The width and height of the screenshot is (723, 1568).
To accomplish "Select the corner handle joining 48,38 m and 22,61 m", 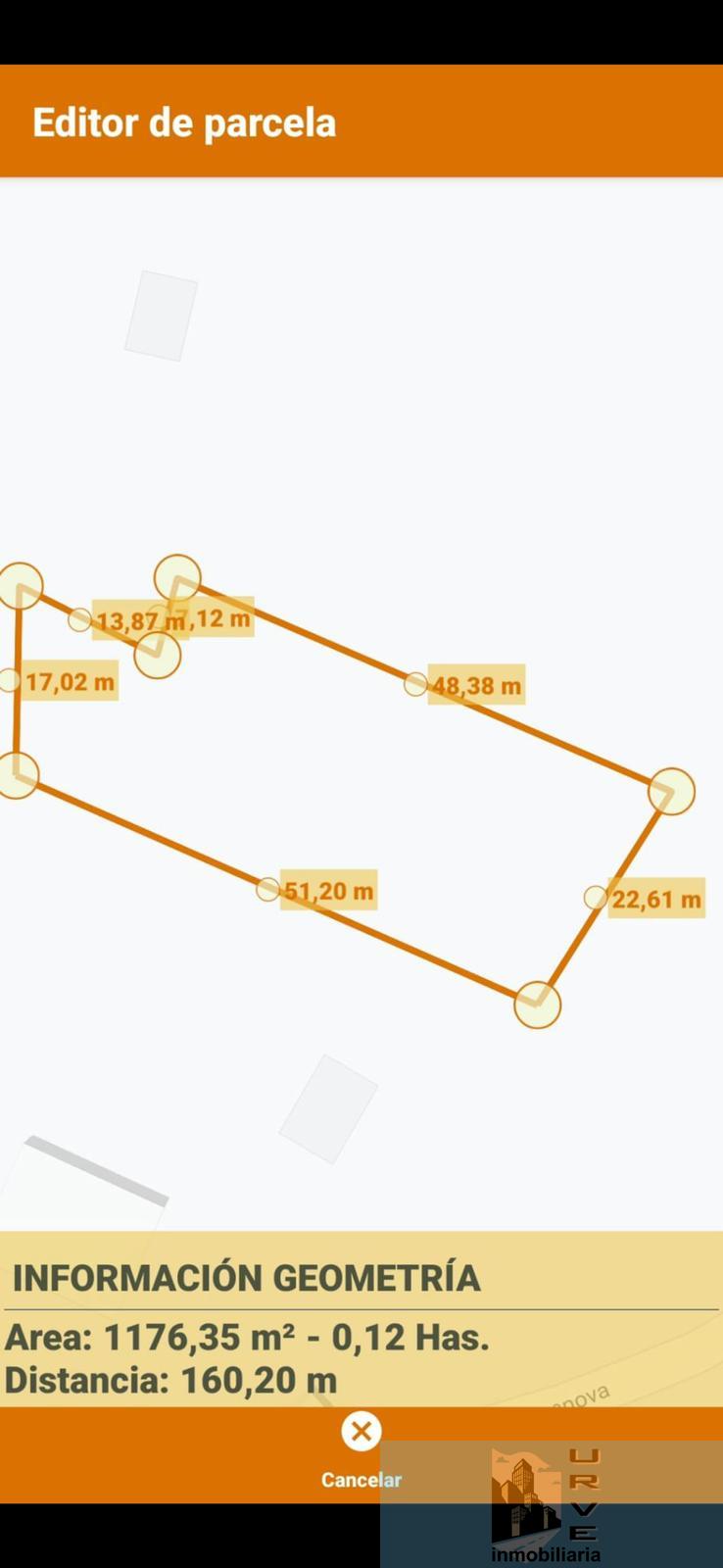I will click(671, 791).
